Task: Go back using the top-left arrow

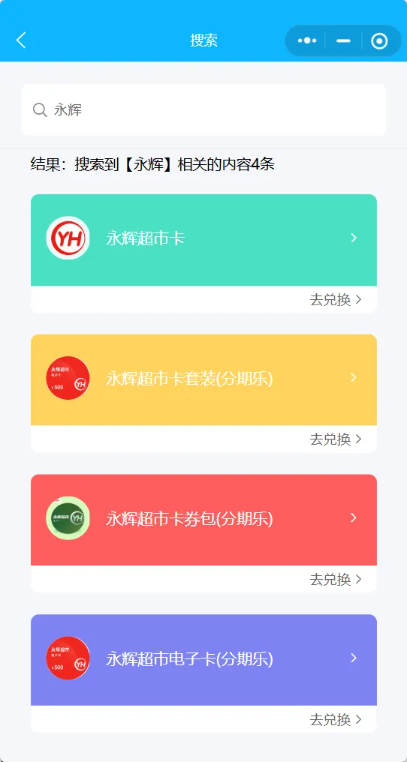Action: [21, 40]
